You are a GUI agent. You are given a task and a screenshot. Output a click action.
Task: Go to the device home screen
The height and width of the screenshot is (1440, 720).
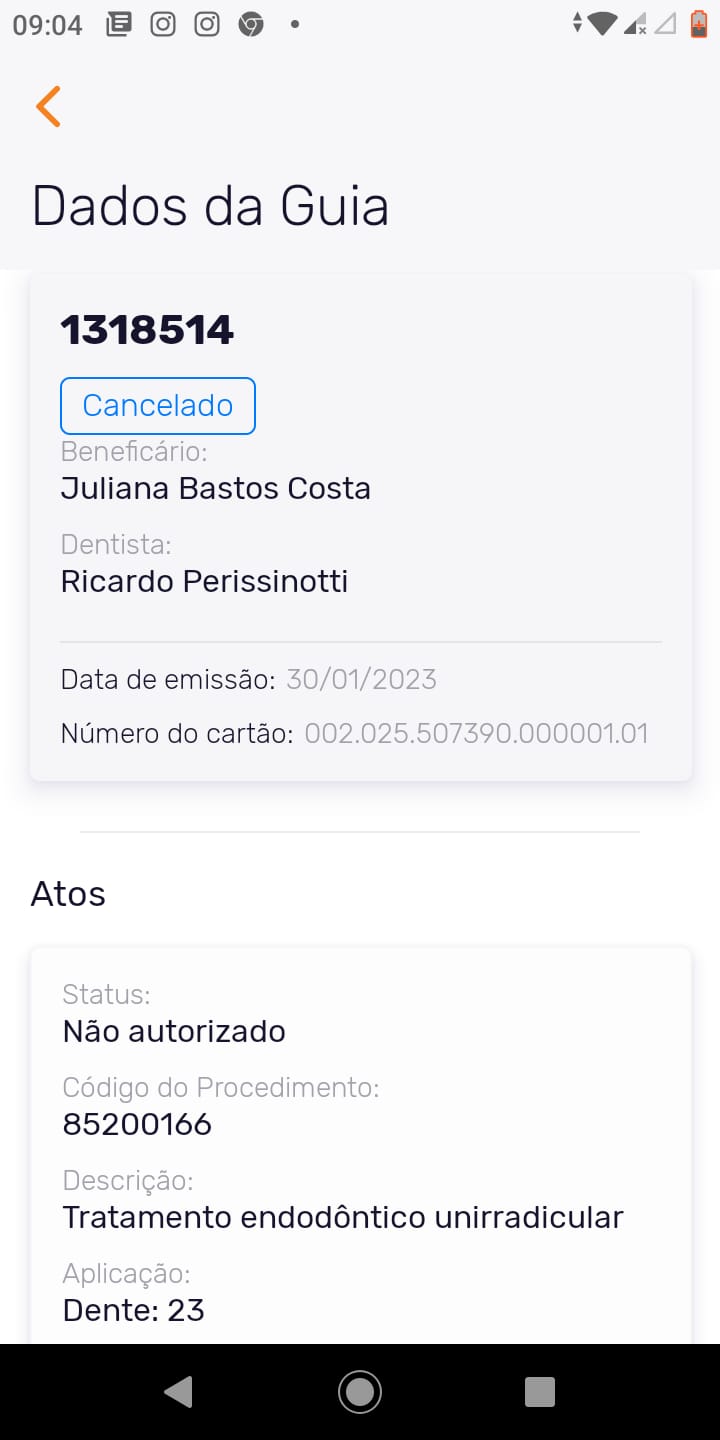click(360, 1391)
